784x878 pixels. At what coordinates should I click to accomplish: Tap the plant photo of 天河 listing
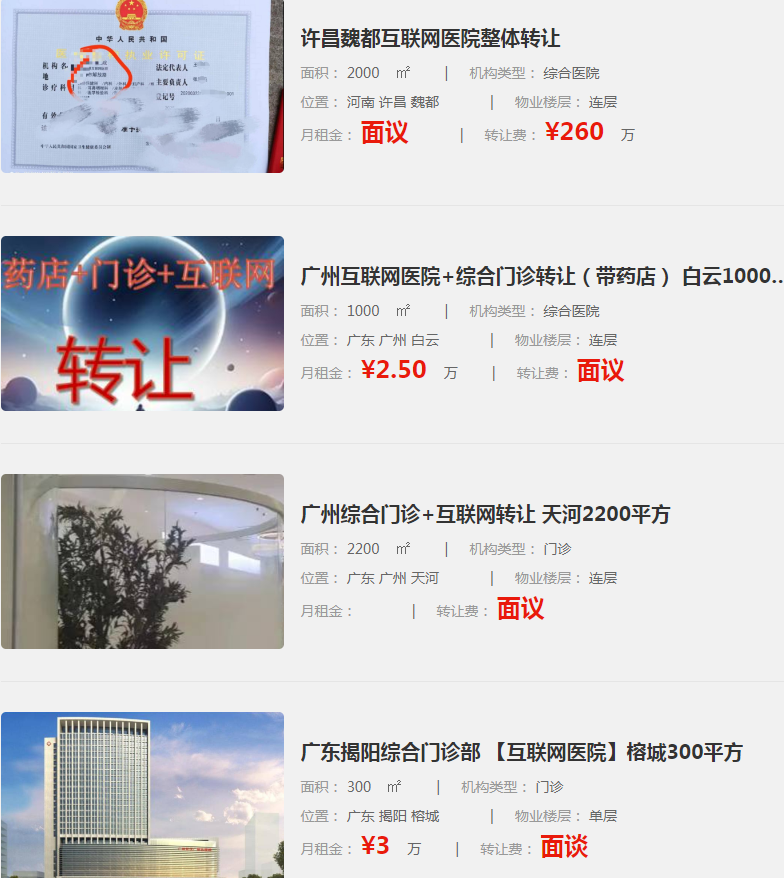142,561
